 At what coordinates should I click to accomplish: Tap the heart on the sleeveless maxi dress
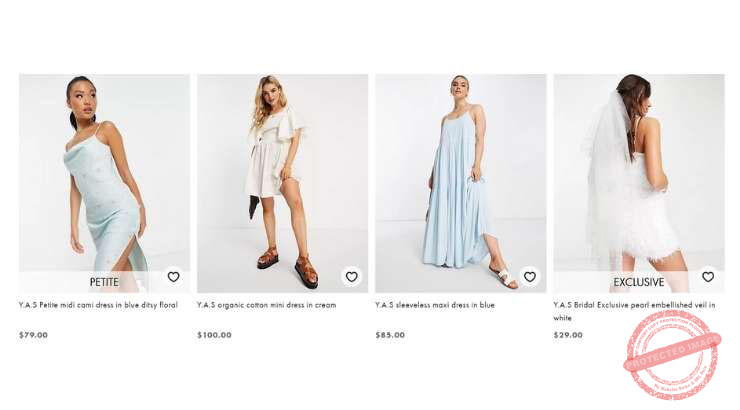530,277
